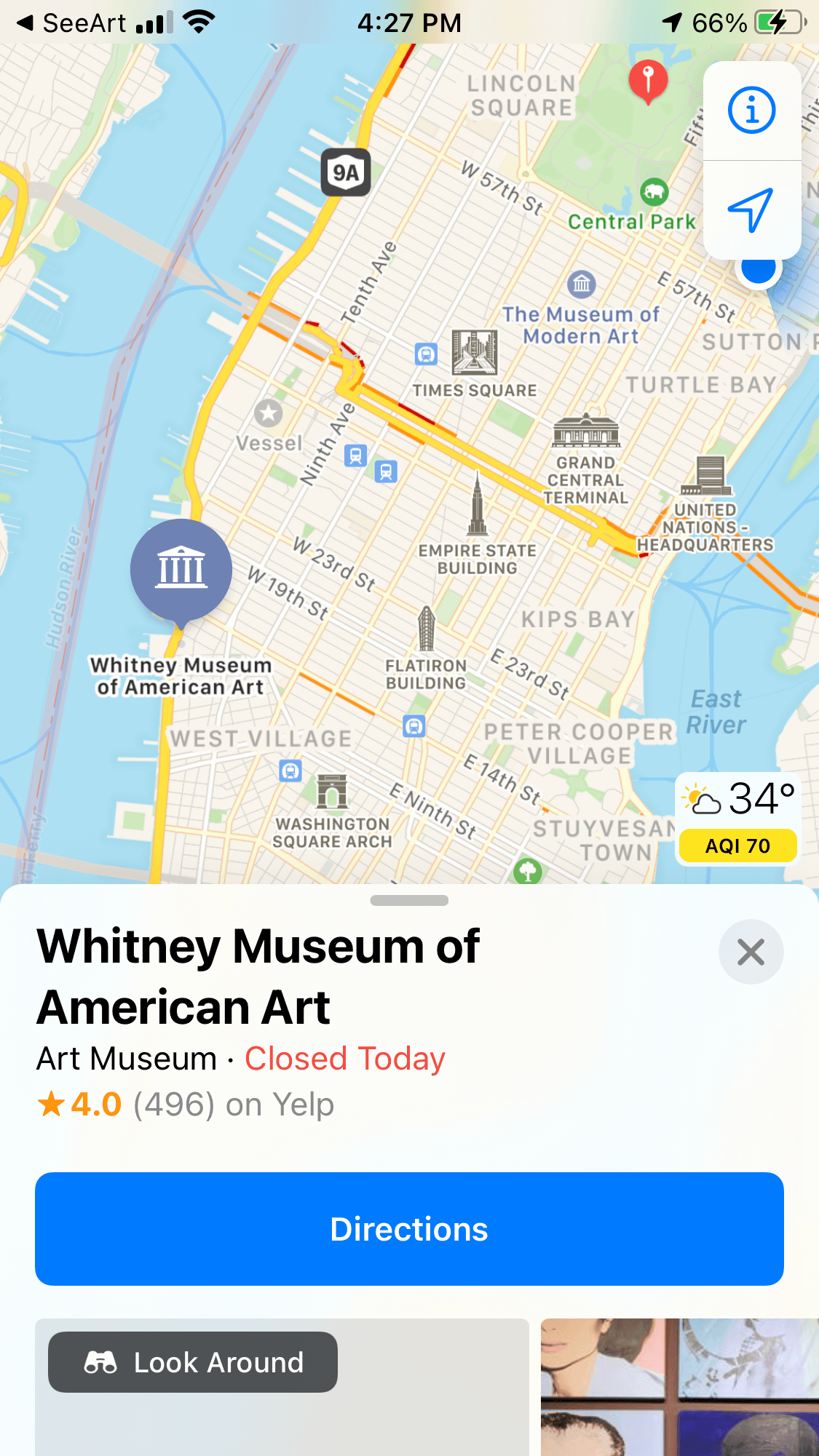The image size is (819, 1456).
Task: Select the Vessel point of interest
Action: [269, 413]
